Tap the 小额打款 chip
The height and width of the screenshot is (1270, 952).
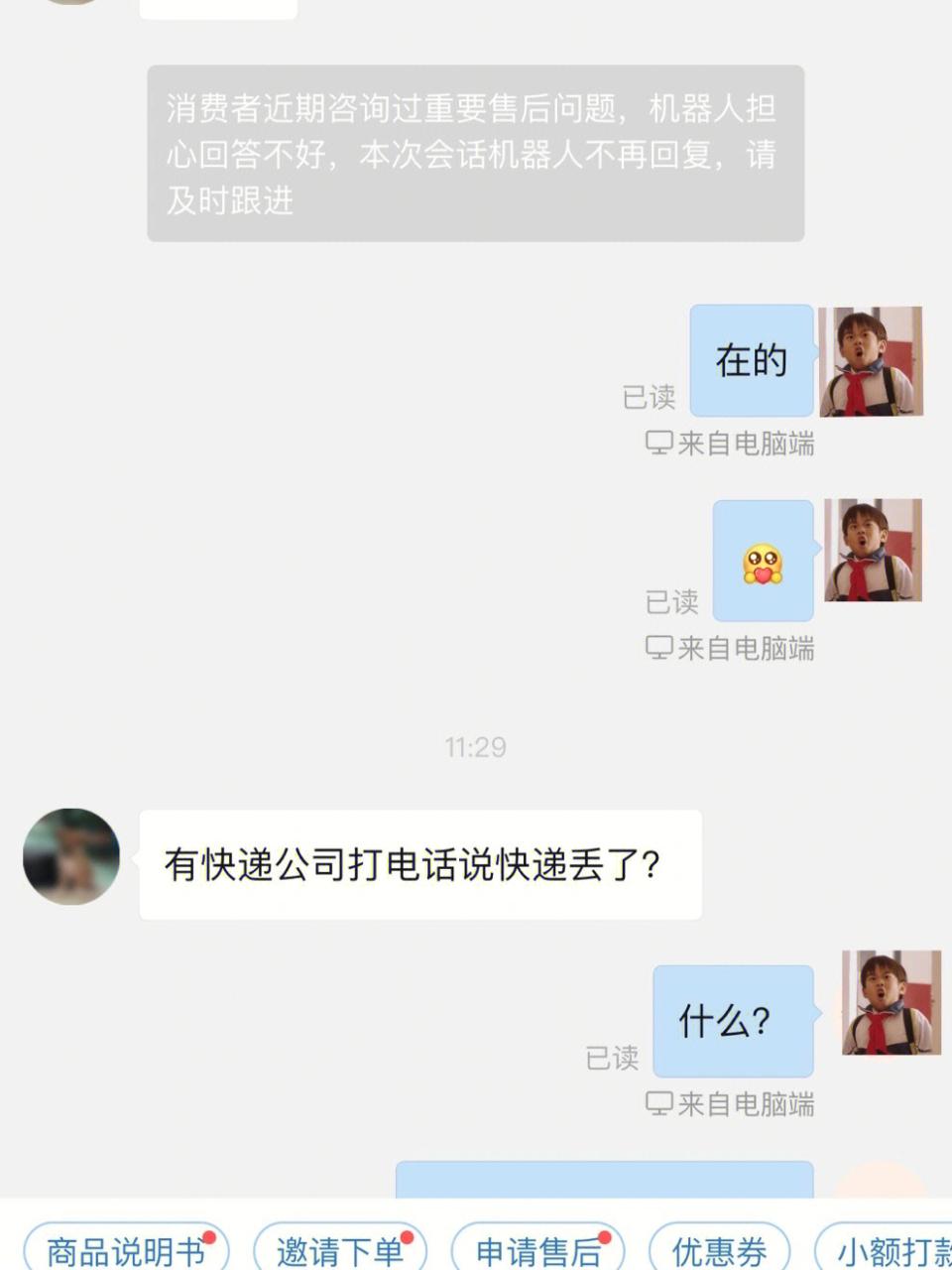888,1249
